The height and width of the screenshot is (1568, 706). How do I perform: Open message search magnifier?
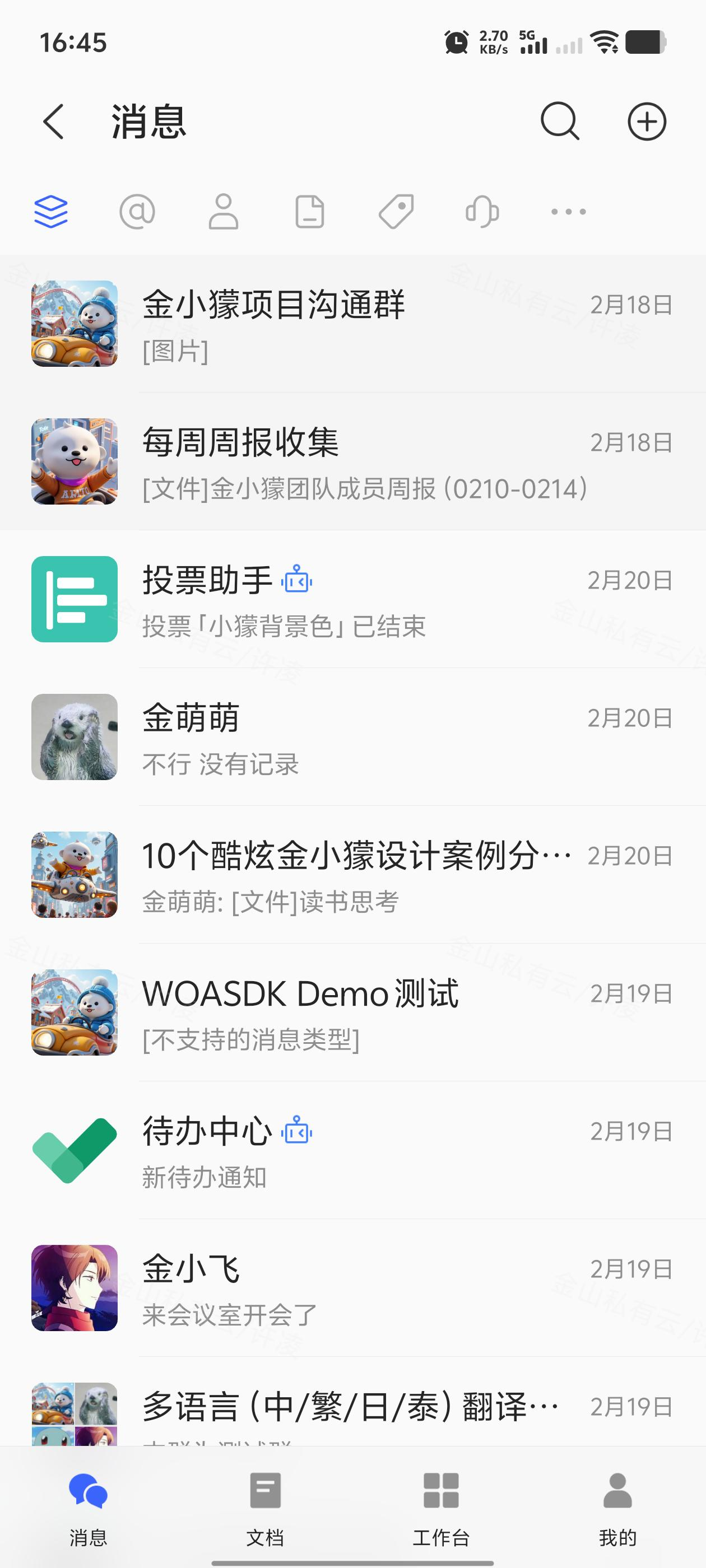click(x=559, y=122)
